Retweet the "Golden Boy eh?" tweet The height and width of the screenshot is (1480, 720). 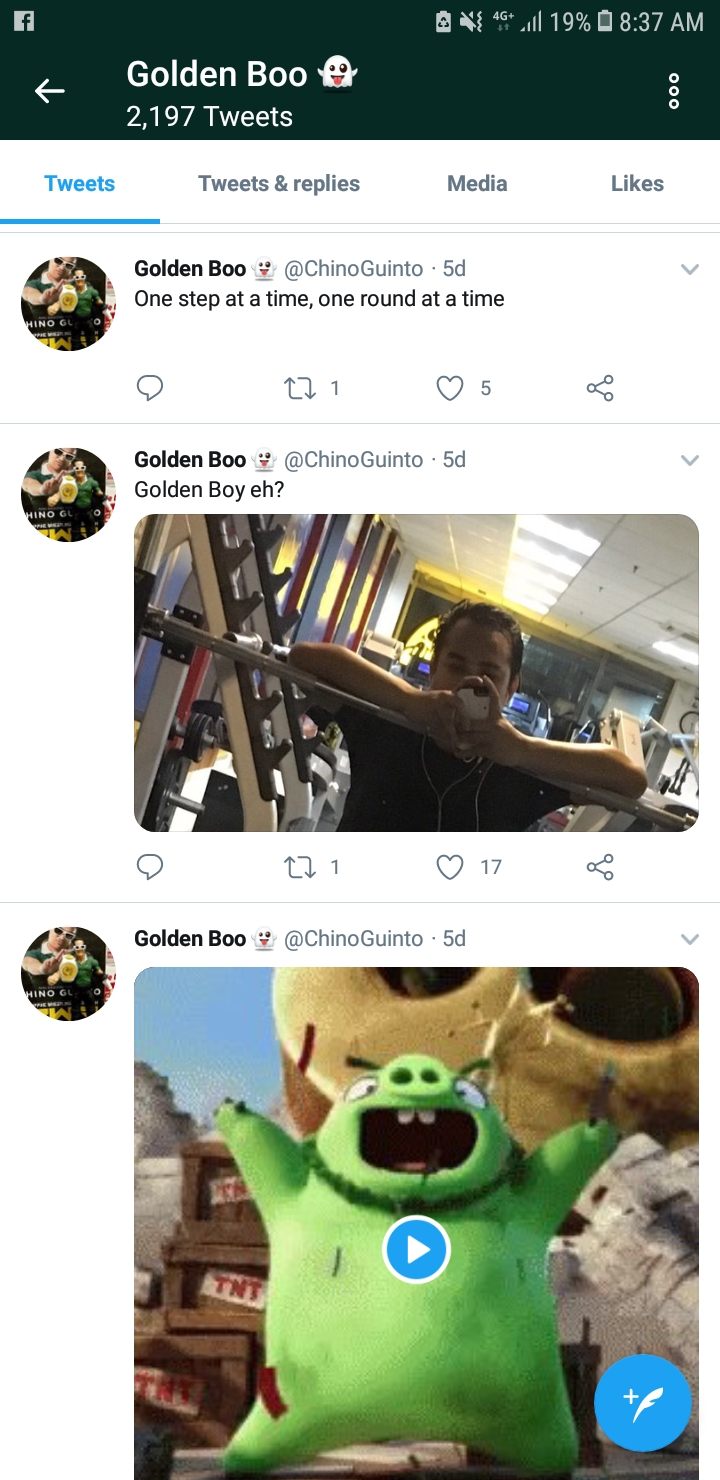pyautogui.click(x=299, y=867)
